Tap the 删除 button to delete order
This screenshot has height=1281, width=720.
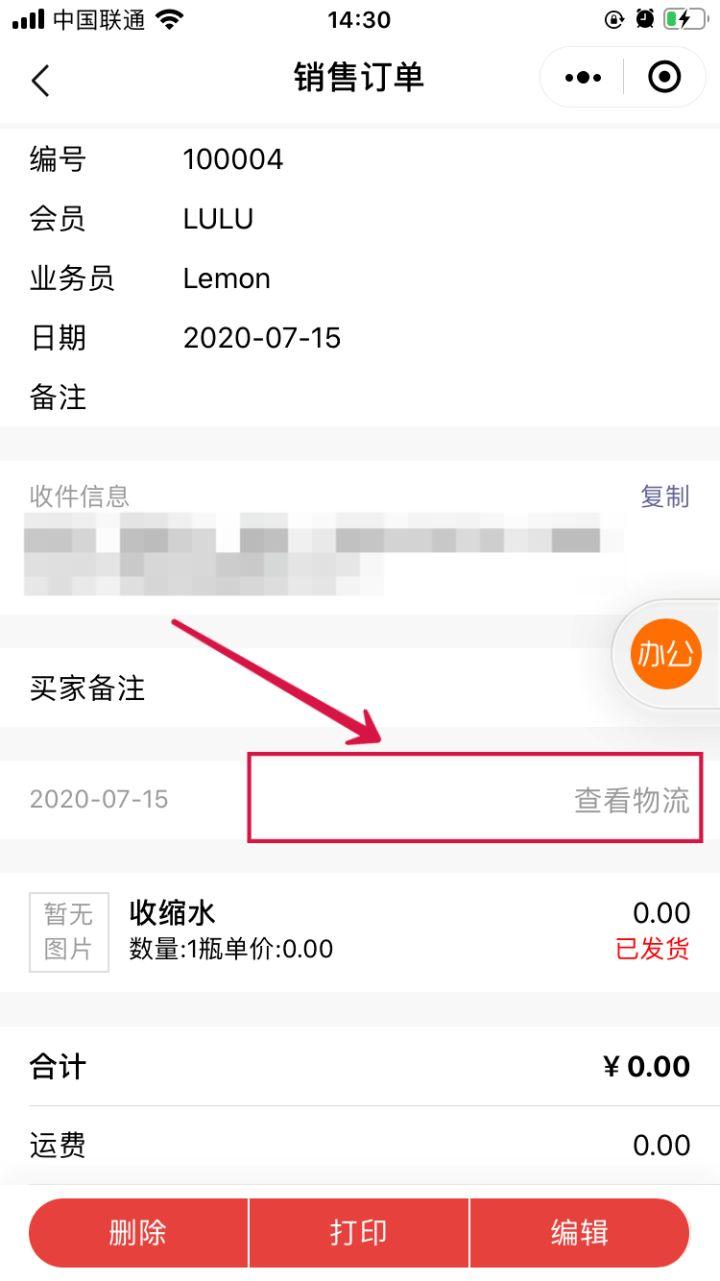[139, 1232]
